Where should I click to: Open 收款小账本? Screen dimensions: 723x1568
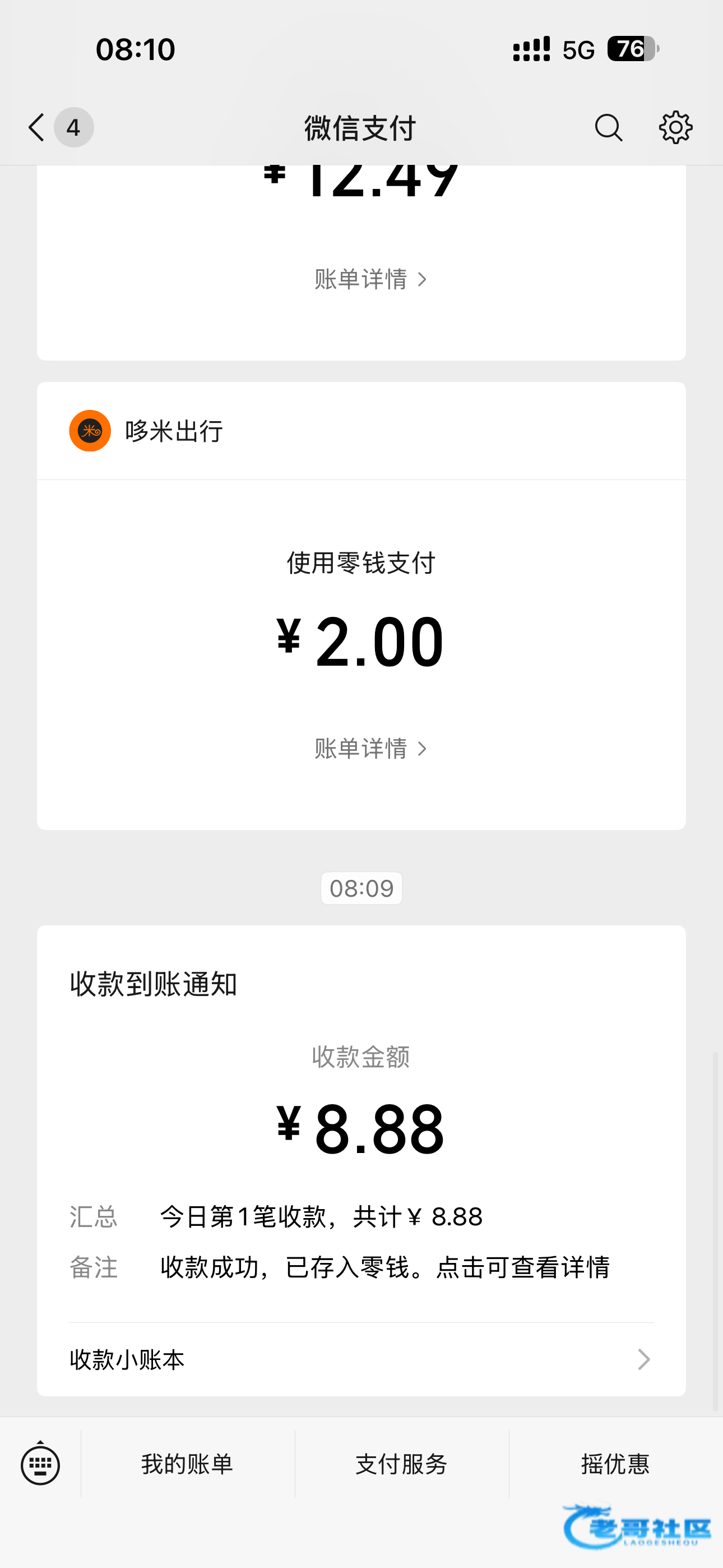coord(360,1359)
